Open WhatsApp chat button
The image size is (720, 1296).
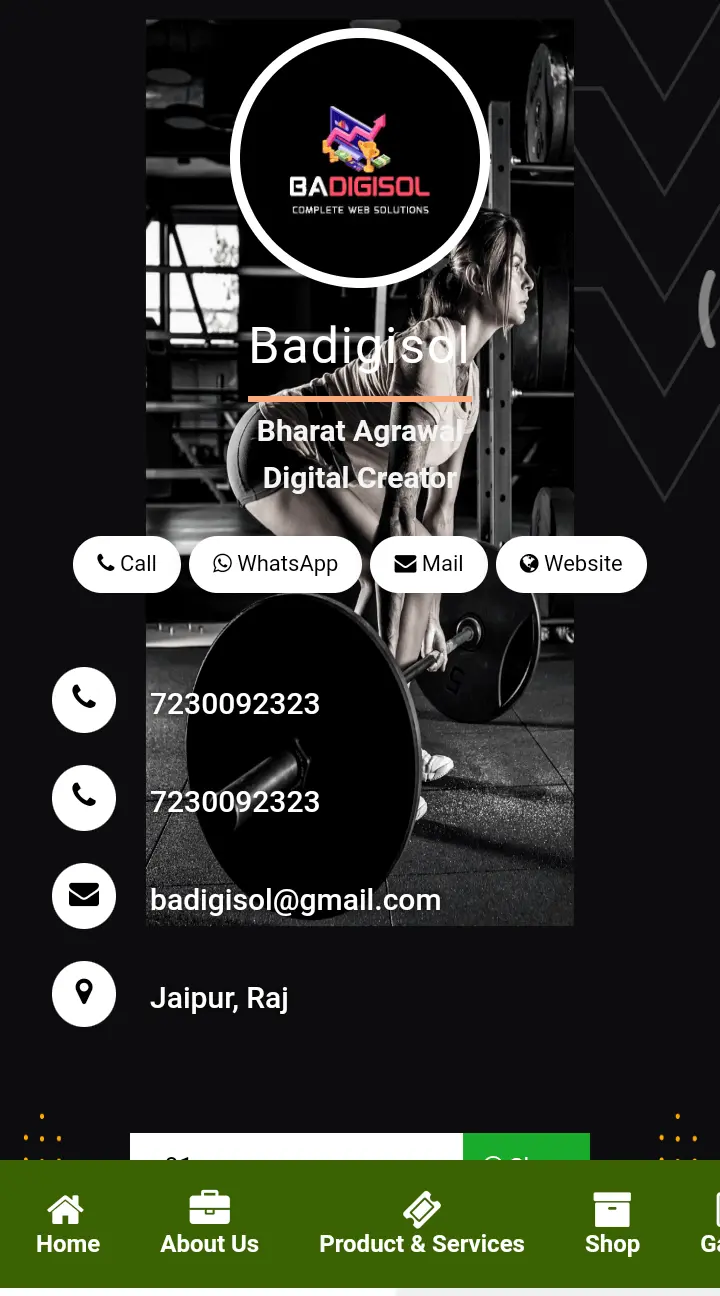coord(275,564)
